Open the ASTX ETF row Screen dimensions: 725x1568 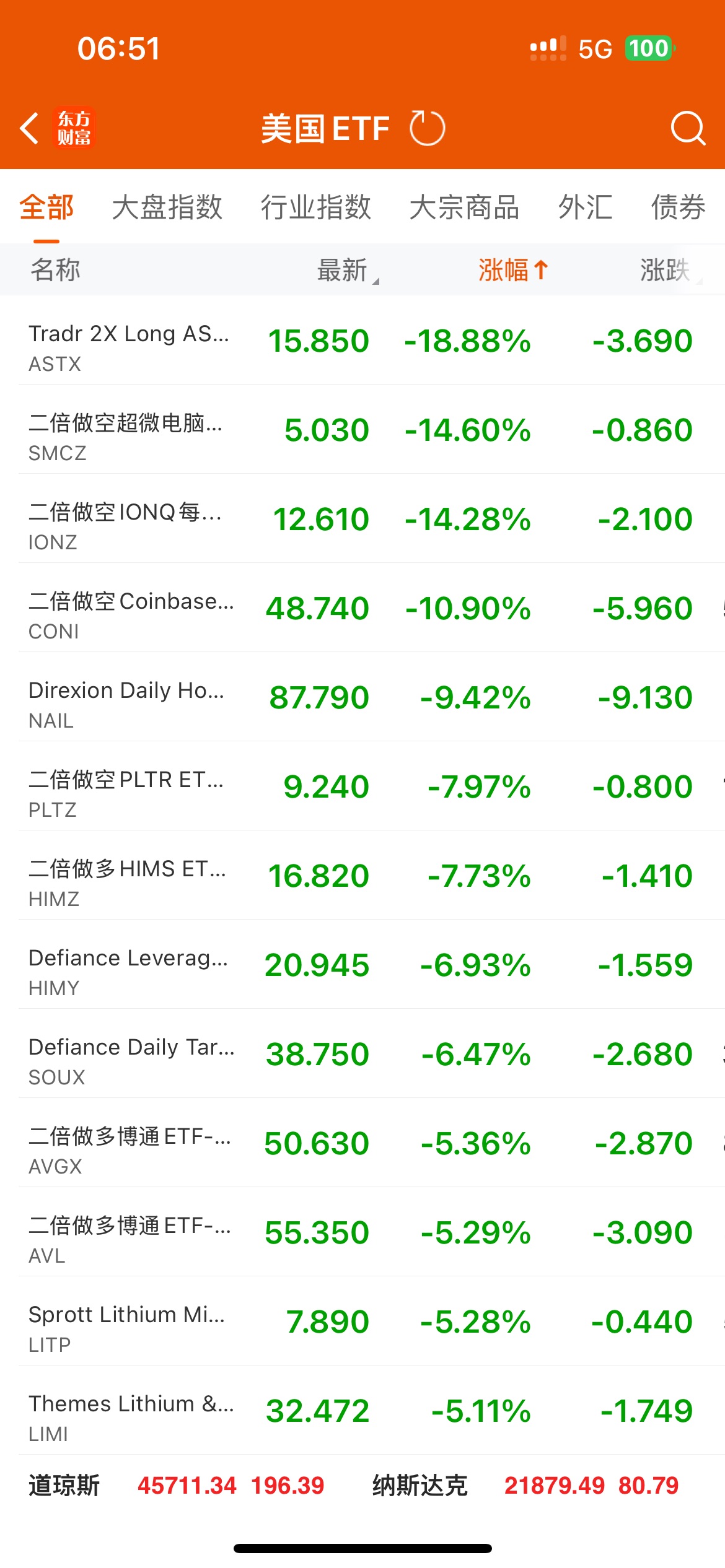pos(362,340)
